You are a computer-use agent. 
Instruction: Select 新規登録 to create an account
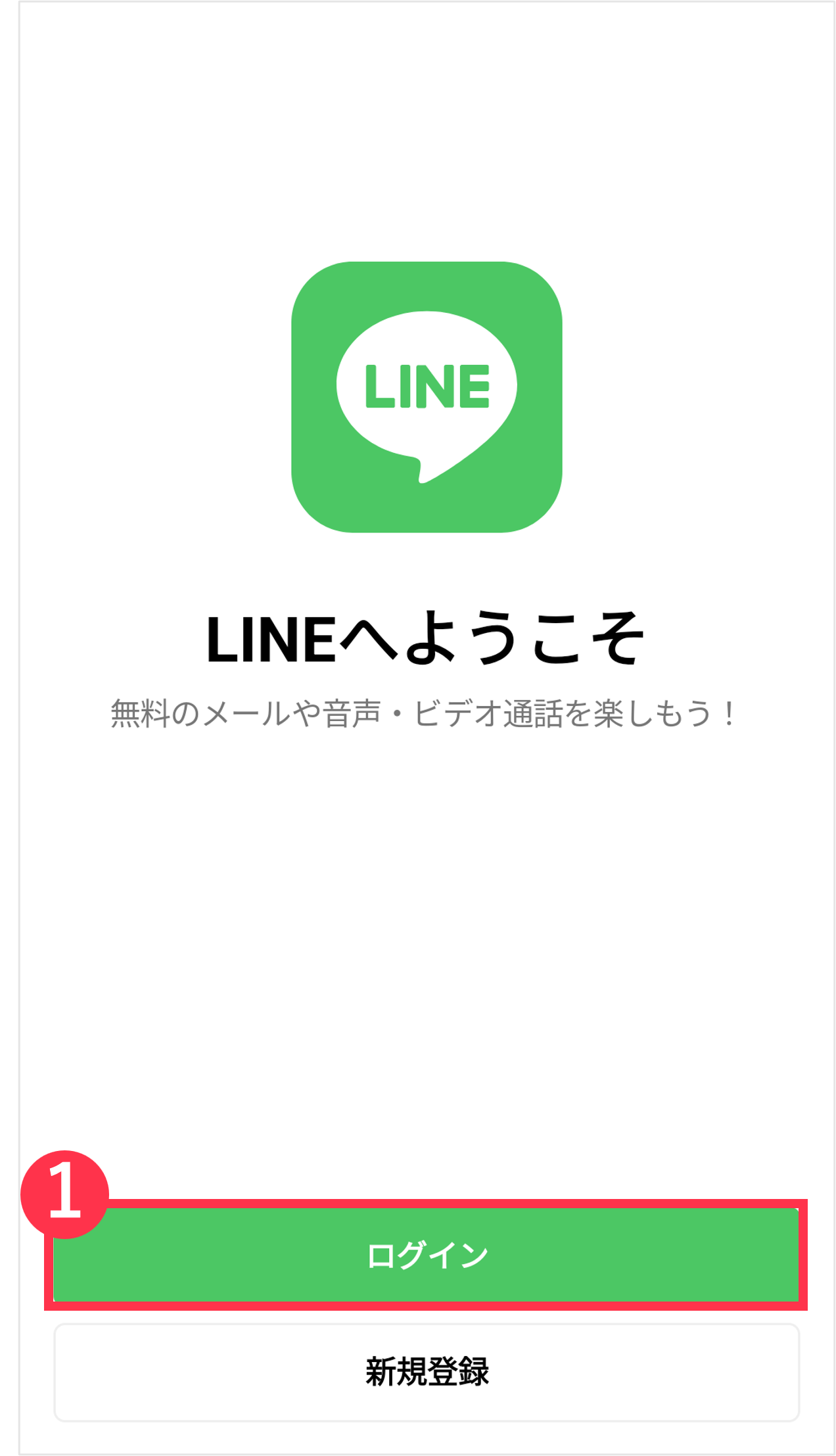[x=426, y=1373]
